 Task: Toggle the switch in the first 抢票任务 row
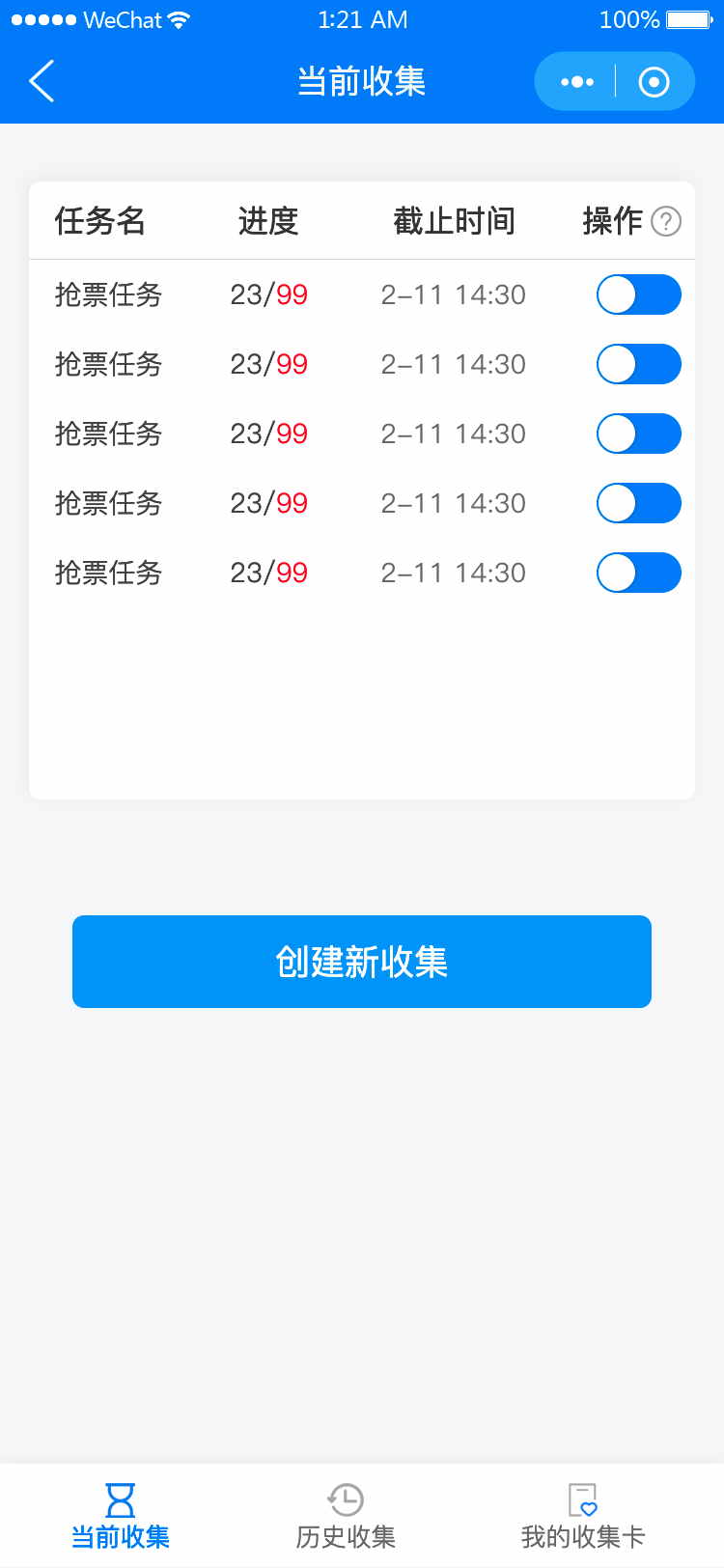pos(639,294)
